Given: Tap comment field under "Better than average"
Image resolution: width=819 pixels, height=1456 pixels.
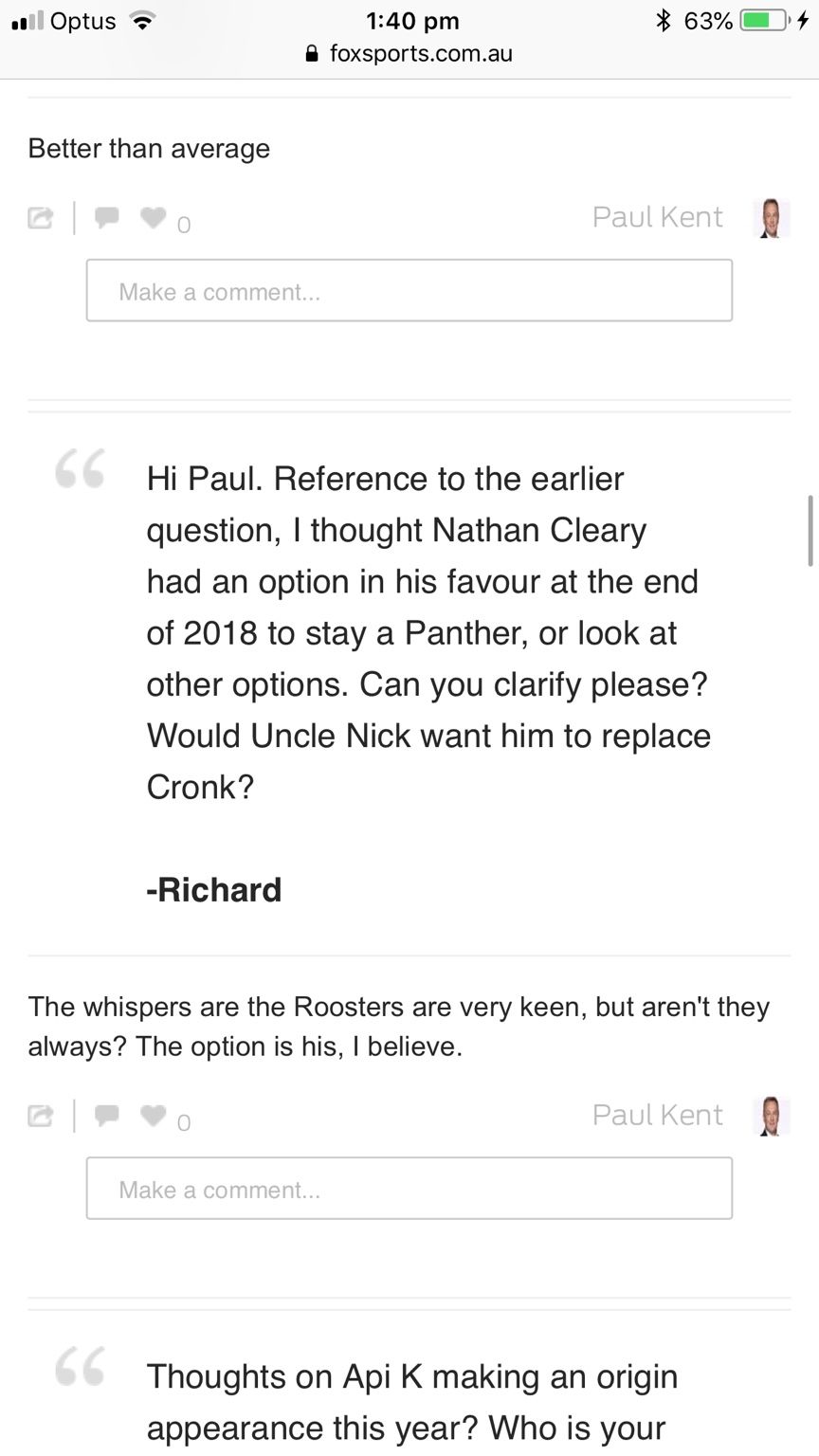Looking at the screenshot, I should click(409, 290).
